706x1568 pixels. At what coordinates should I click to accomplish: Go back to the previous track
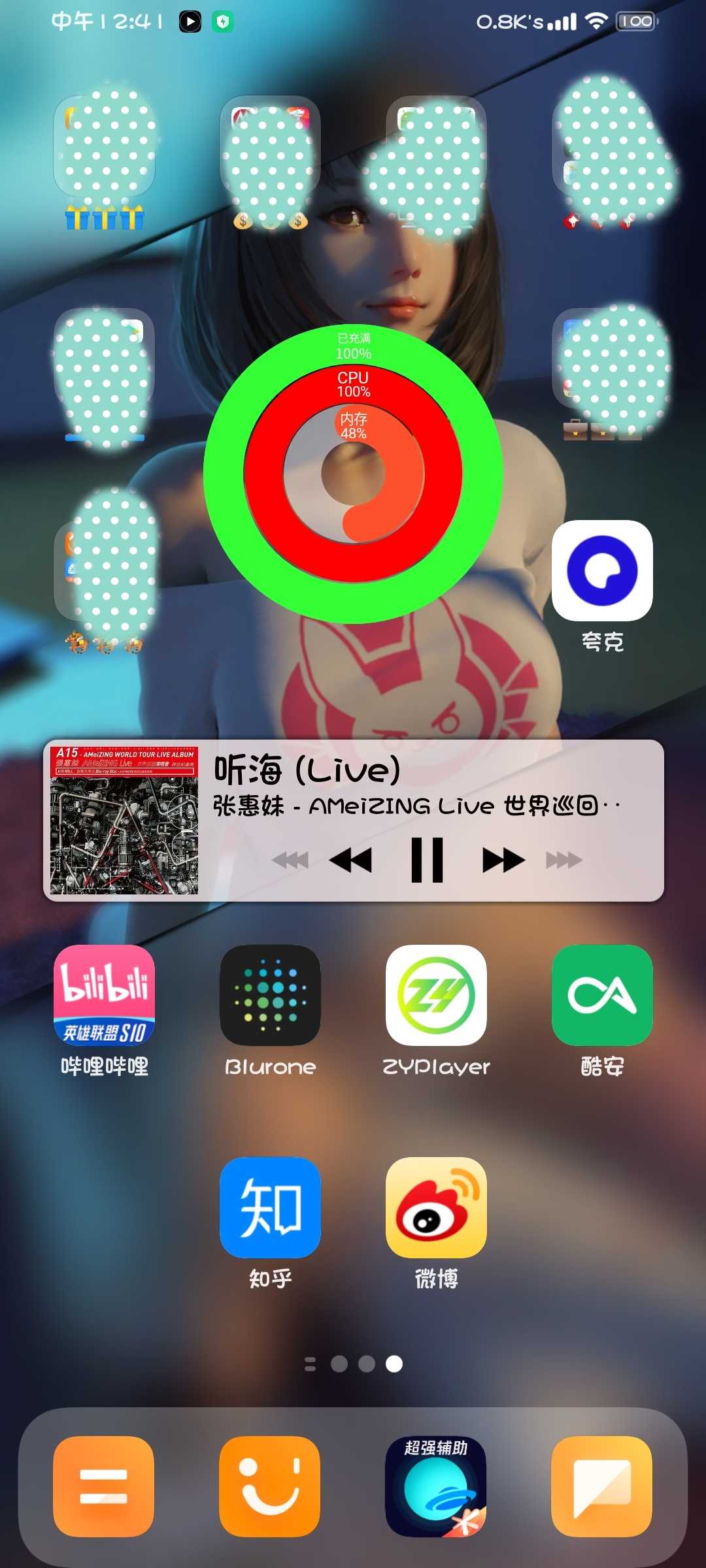click(351, 860)
